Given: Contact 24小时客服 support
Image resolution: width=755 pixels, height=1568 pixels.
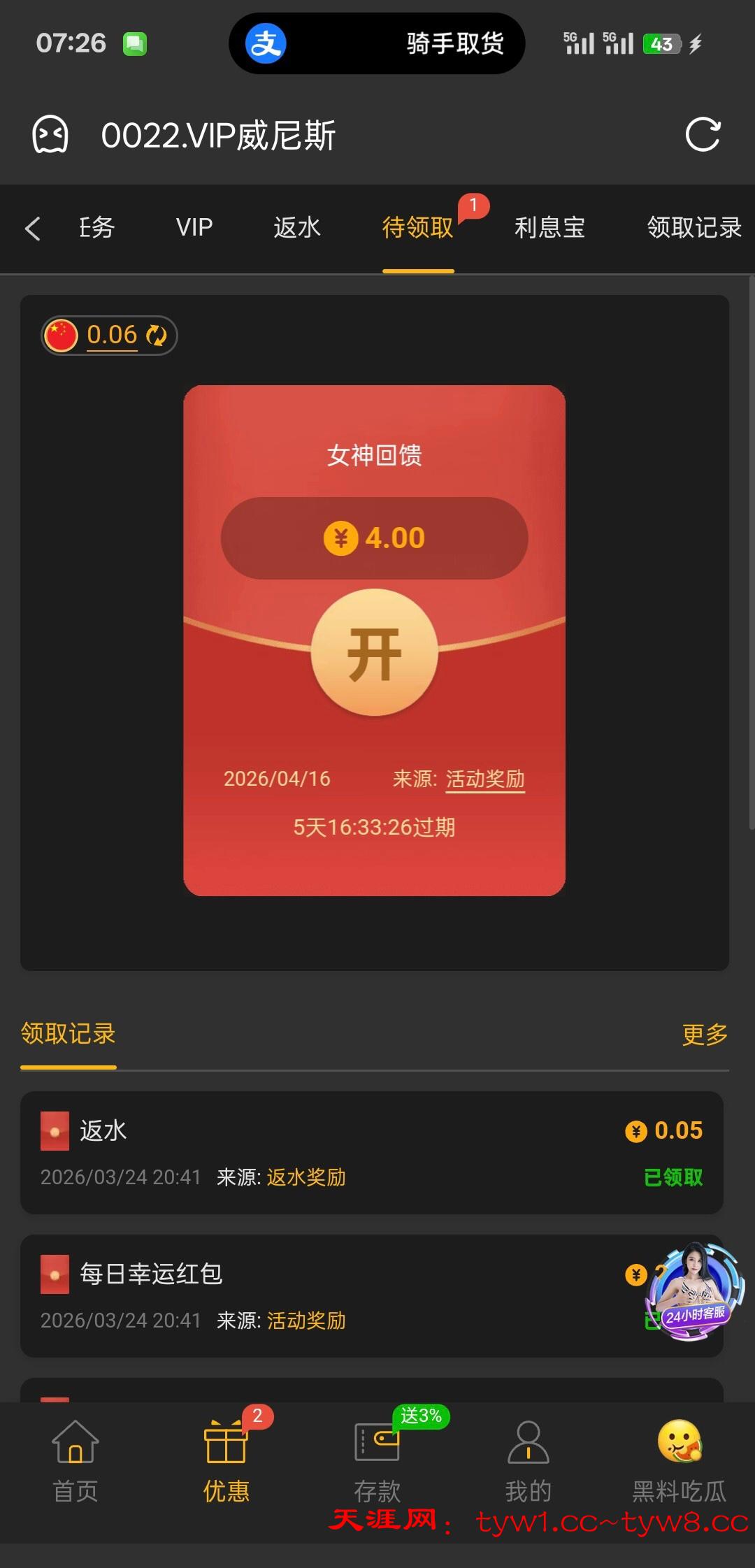Looking at the screenshot, I should [x=693, y=1291].
